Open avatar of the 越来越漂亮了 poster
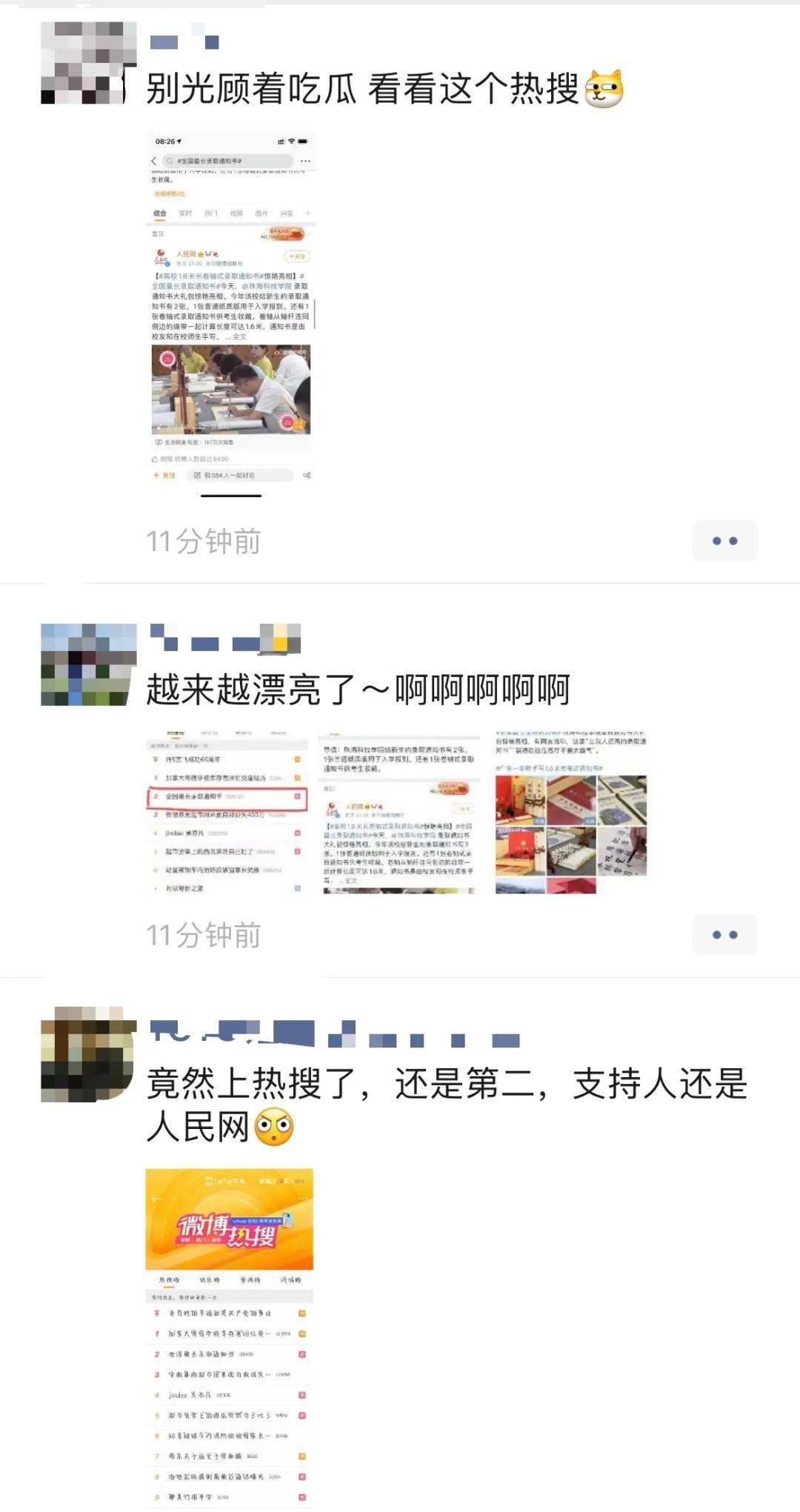Image resolution: width=800 pixels, height=1512 pixels. (87, 665)
